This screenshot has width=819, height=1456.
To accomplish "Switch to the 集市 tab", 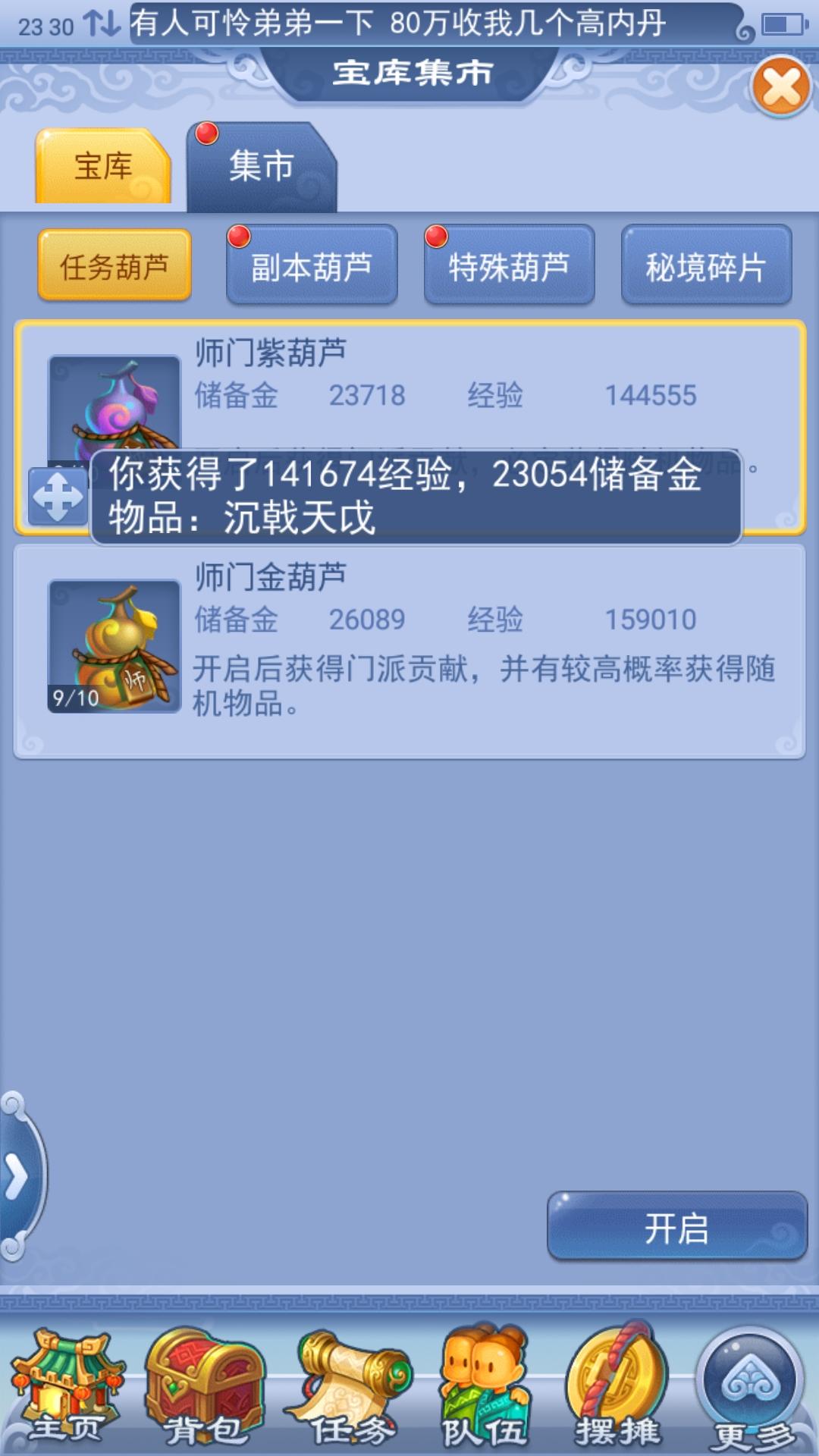I will click(261, 166).
